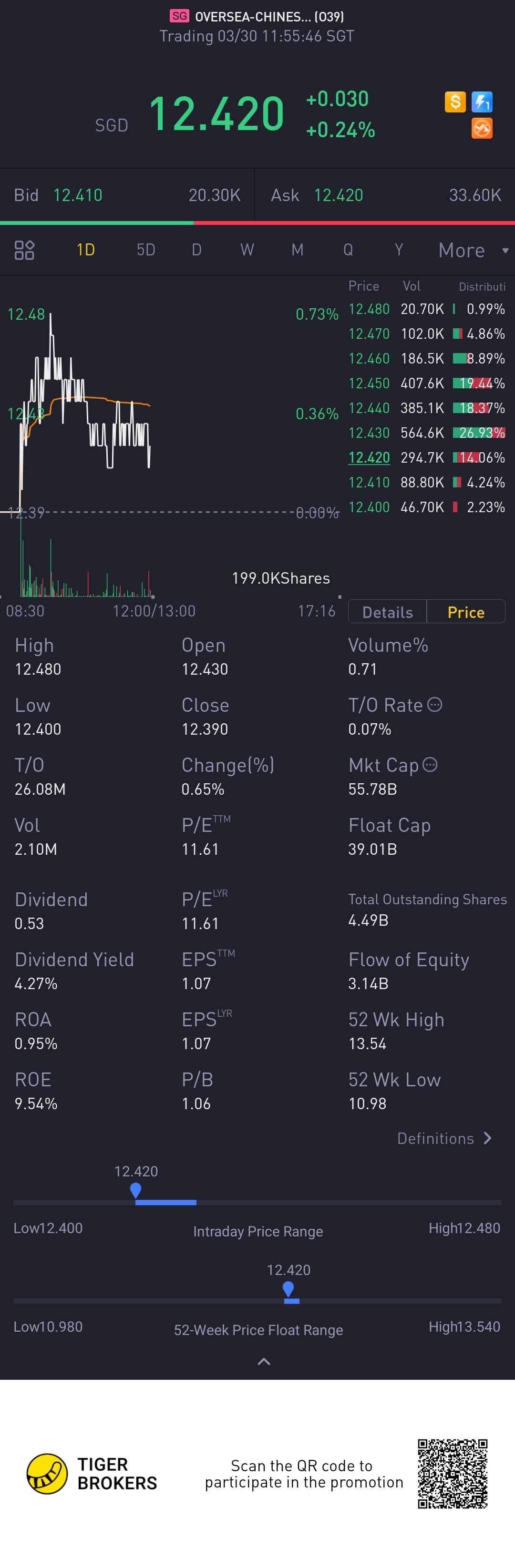Collapse the price range section chevron
The width and height of the screenshot is (515, 1568).
(264, 1361)
